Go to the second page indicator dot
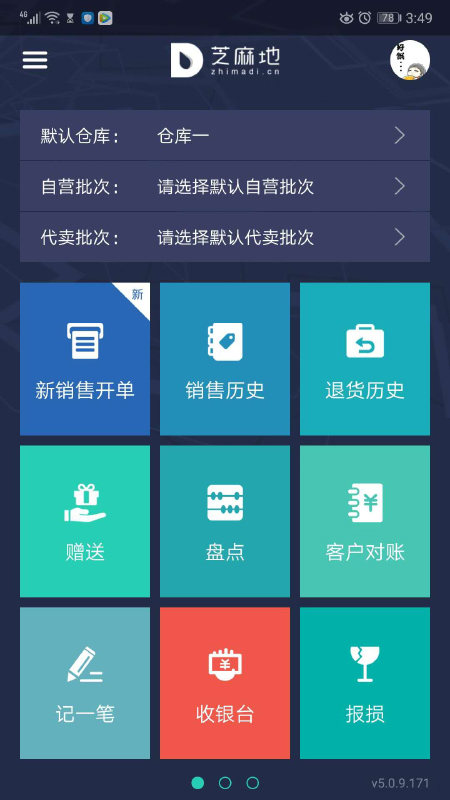 225,783
